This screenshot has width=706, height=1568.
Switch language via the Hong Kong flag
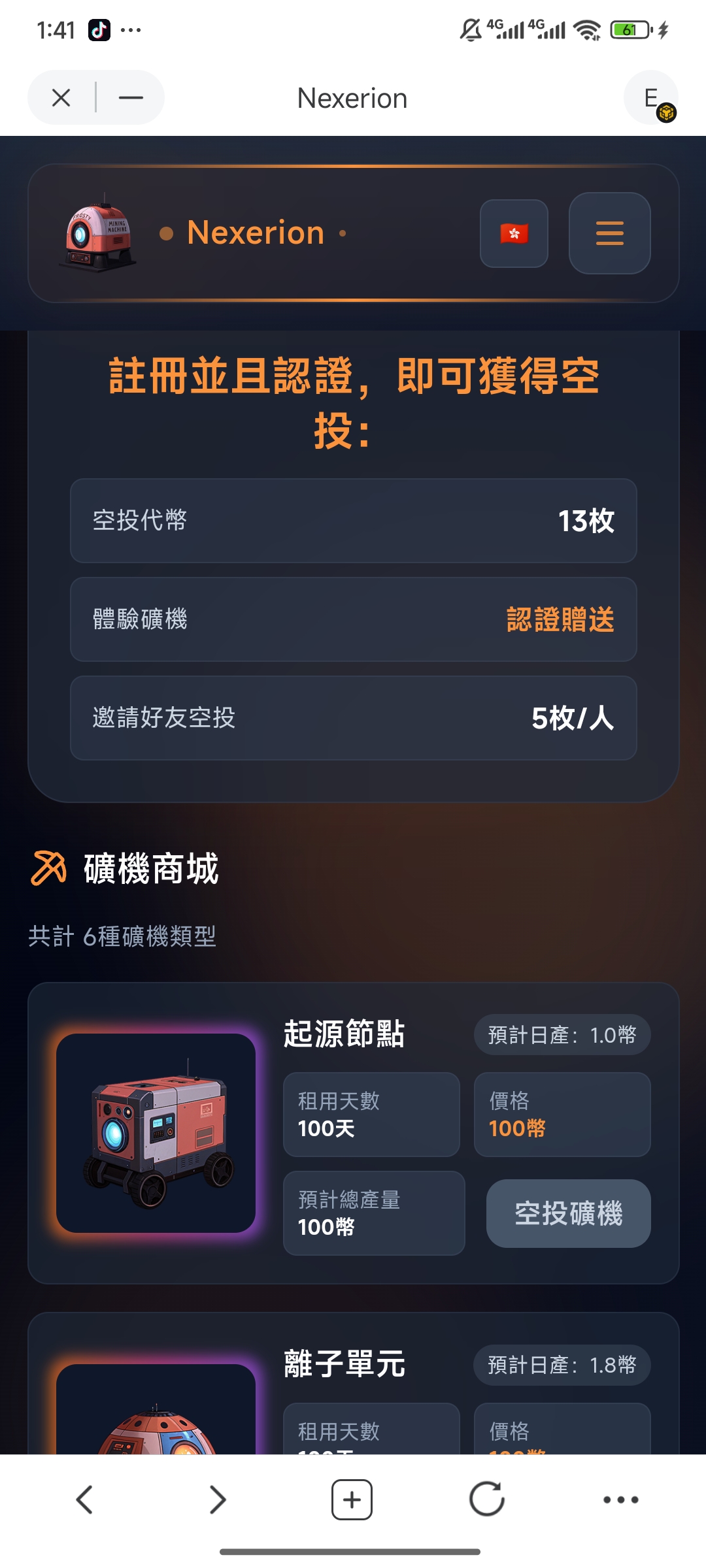click(514, 233)
